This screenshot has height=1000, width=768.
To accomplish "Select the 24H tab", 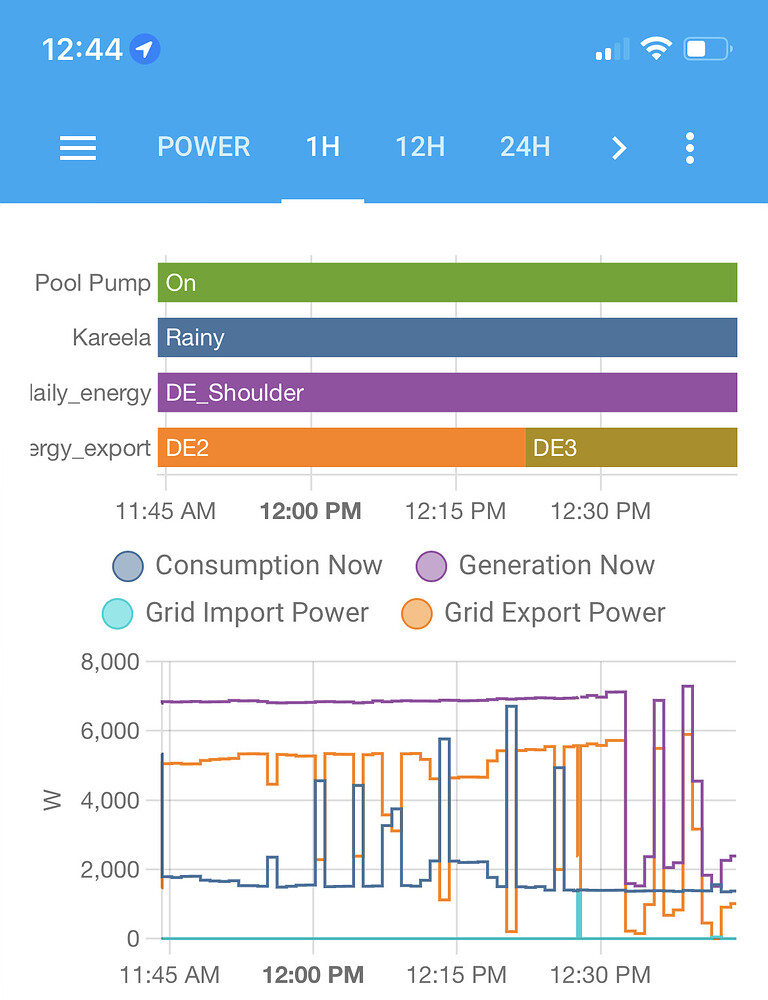I will point(524,147).
